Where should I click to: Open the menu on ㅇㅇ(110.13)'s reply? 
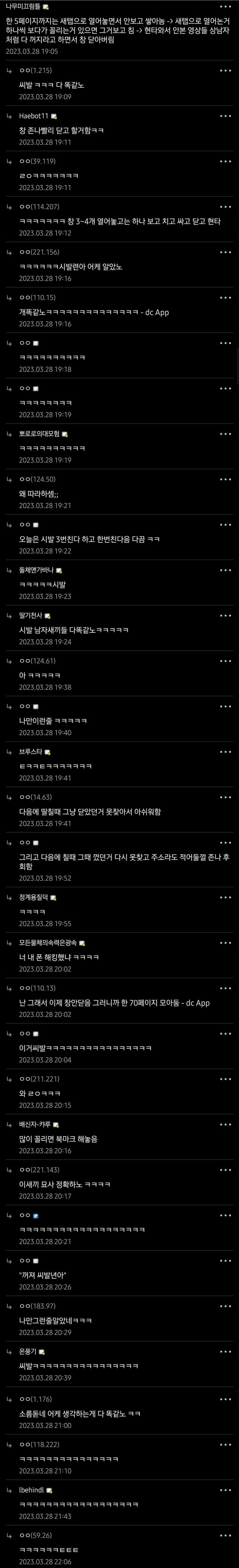coord(225,989)
